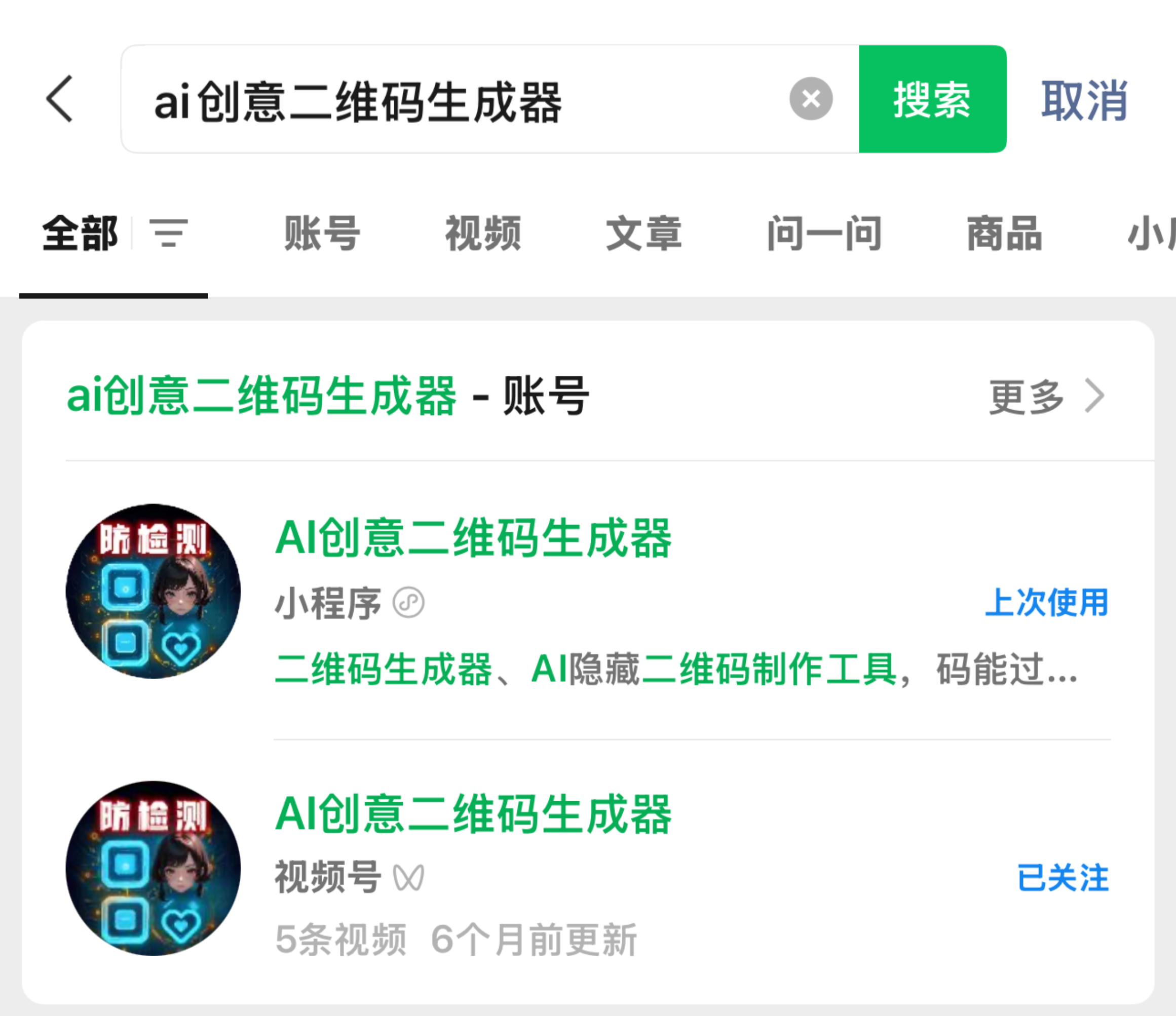Viewport: 1176px width, 1016px height.
Task: Tap the green 搜索 button
Action: pos(932,99)
